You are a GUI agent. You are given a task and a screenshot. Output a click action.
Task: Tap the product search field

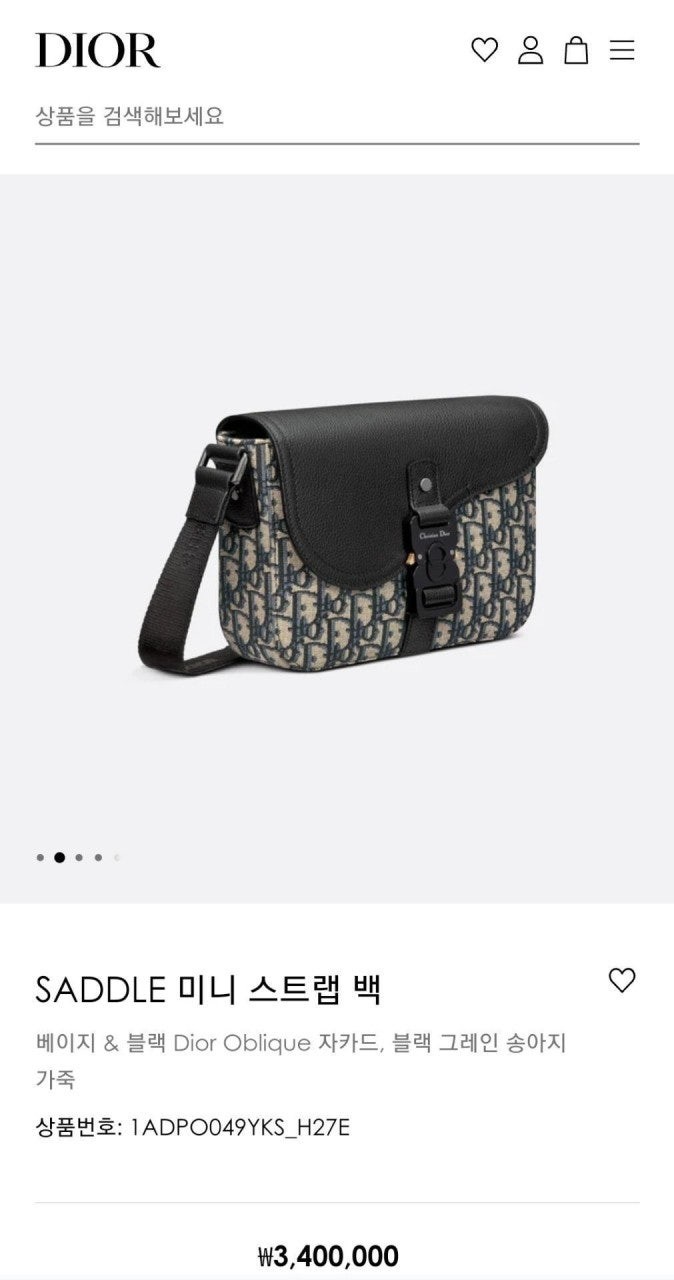pos(336,116)
